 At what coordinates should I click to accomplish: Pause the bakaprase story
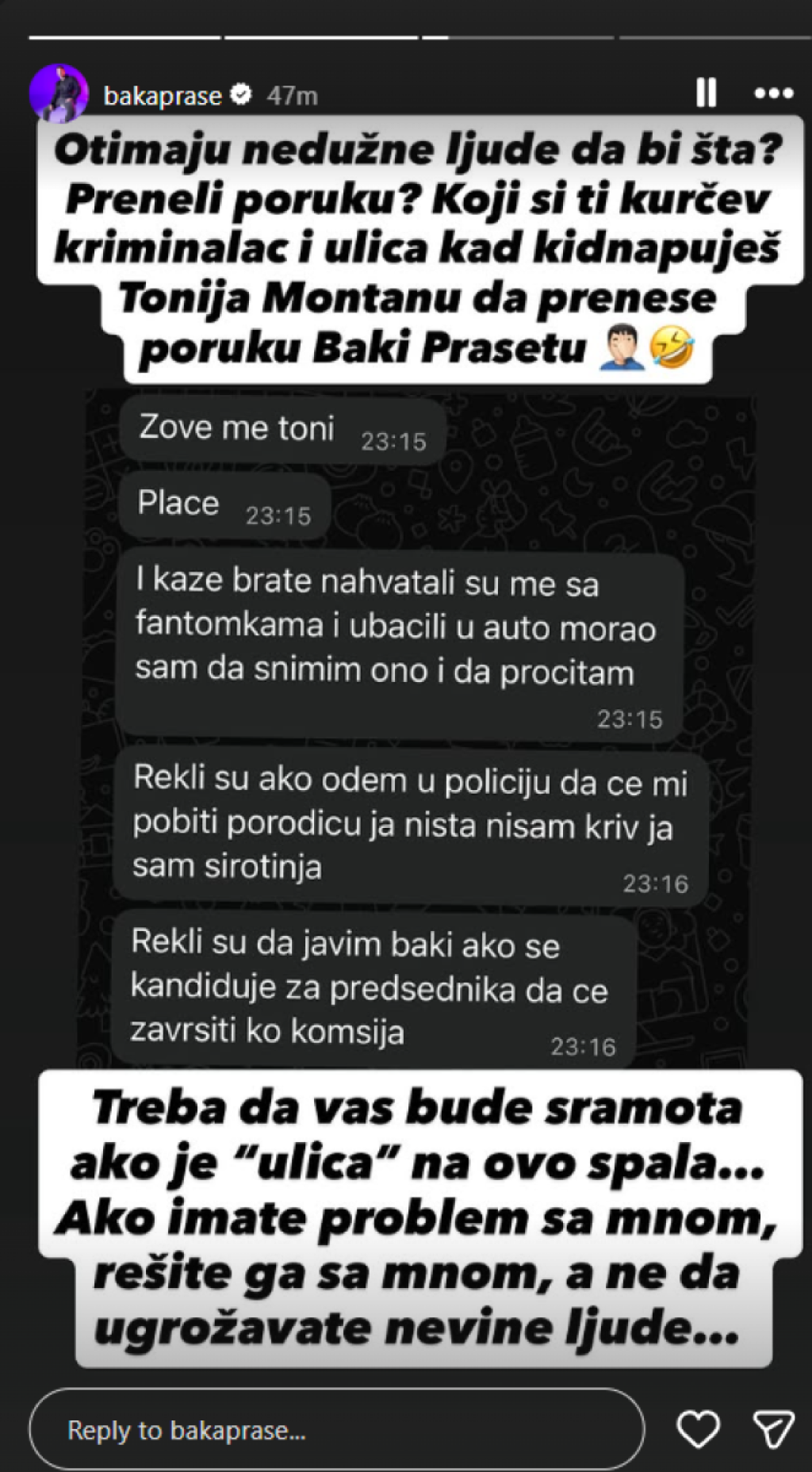pyautogui.click(x=706, y=93)
